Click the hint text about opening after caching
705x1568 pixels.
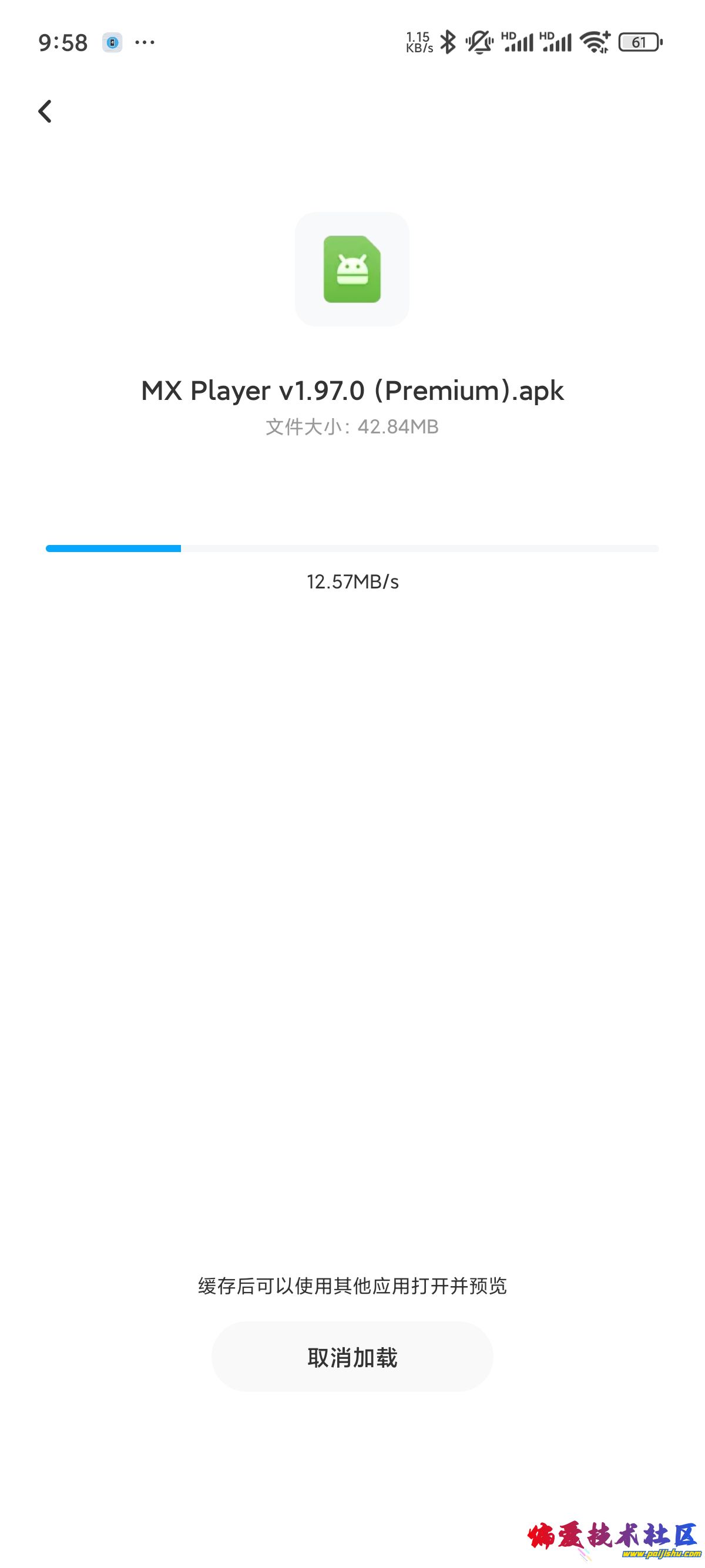[352, 1286]
